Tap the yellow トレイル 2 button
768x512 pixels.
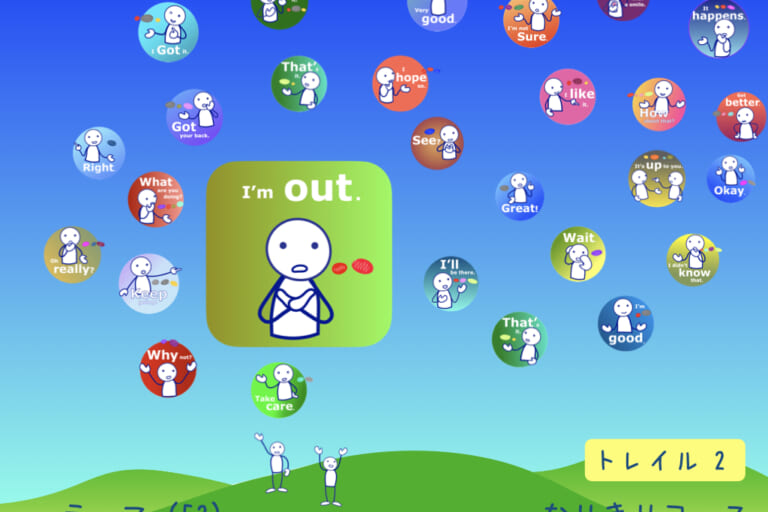point(665,460)
